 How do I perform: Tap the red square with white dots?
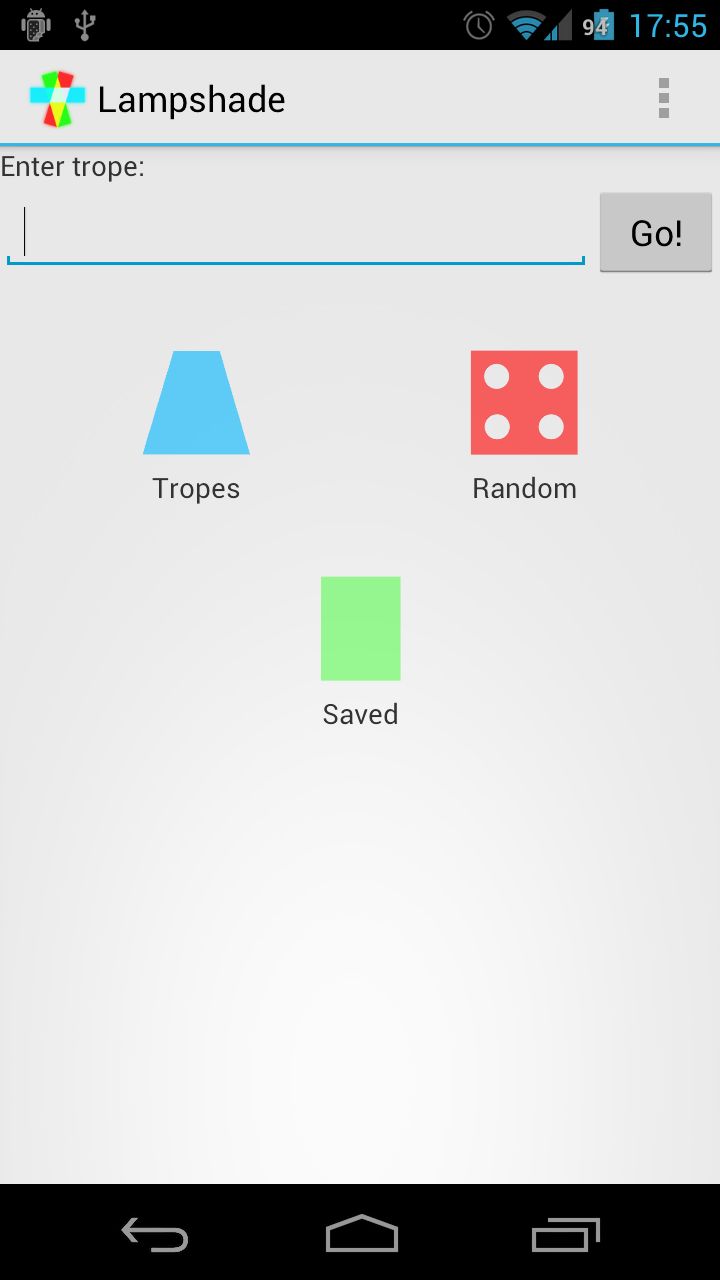point(524,402)
